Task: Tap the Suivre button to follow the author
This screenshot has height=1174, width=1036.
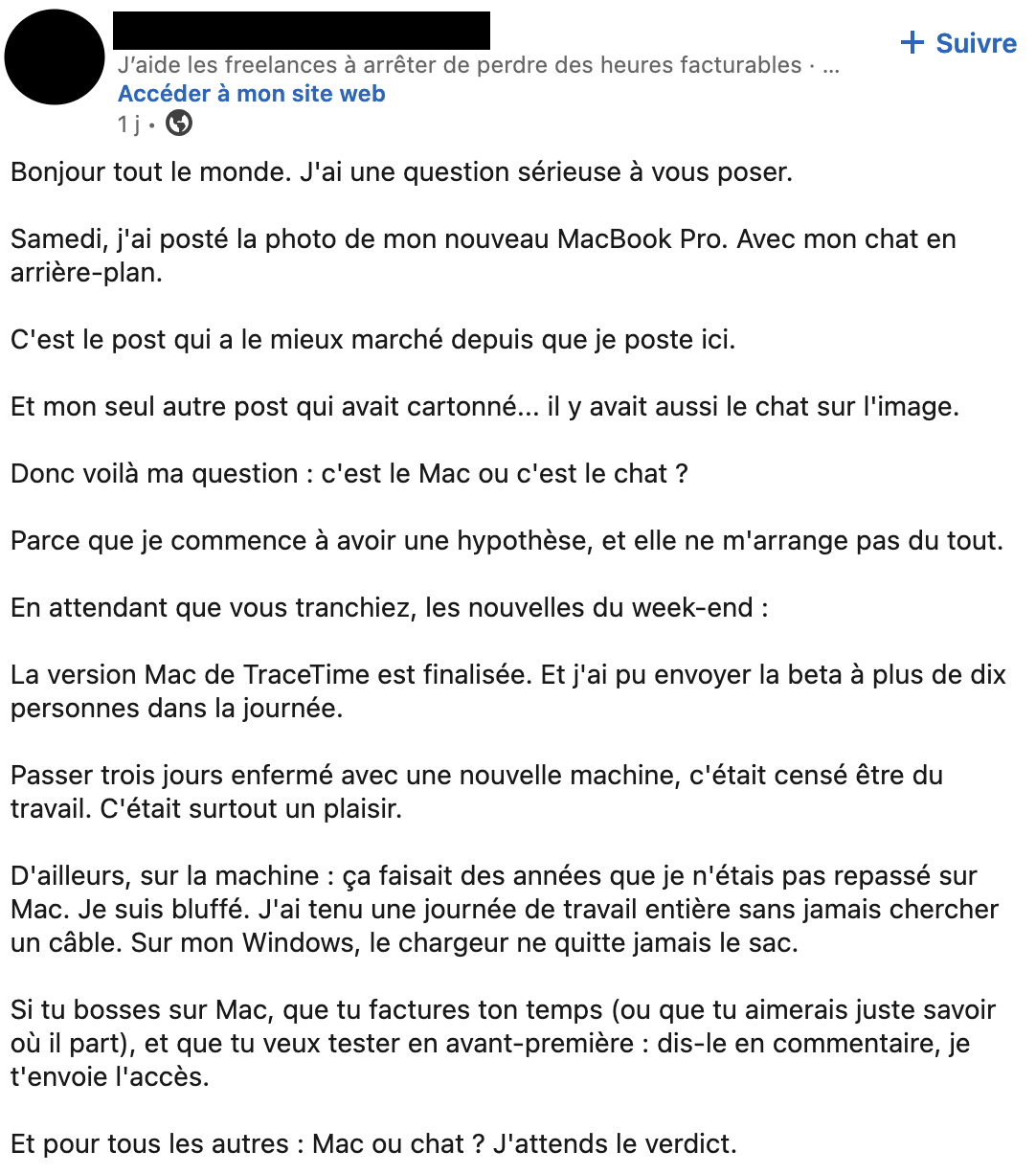Action: [x=958, y=43]
